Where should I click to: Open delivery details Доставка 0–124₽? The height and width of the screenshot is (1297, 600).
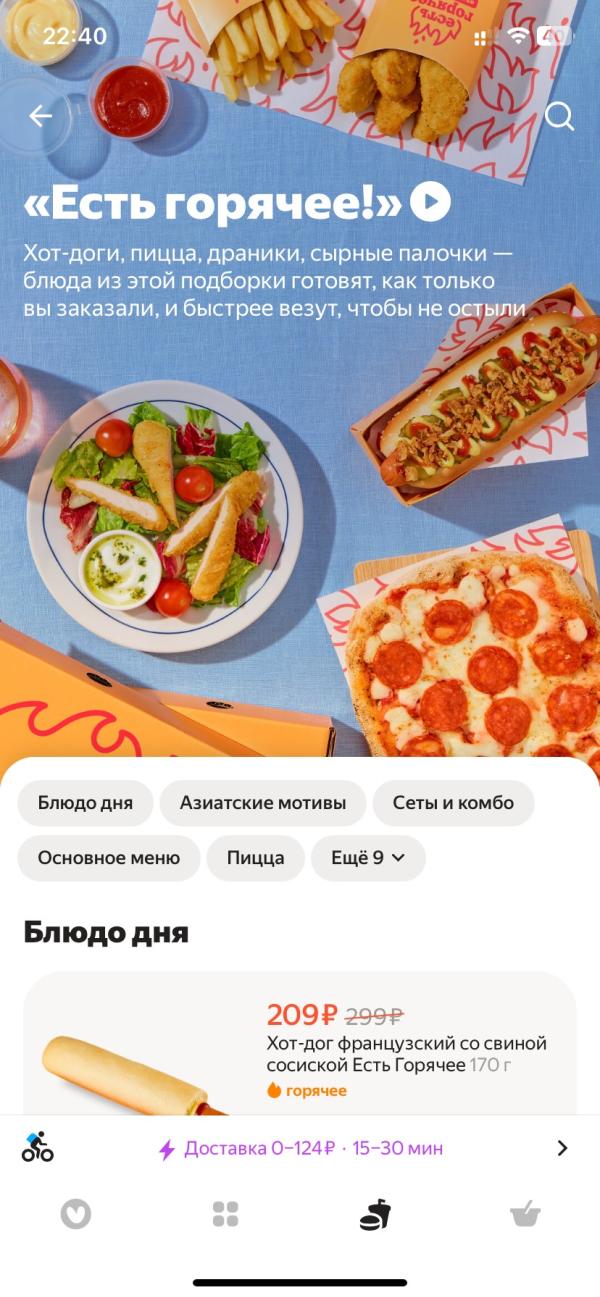[x=300, y=1148]
